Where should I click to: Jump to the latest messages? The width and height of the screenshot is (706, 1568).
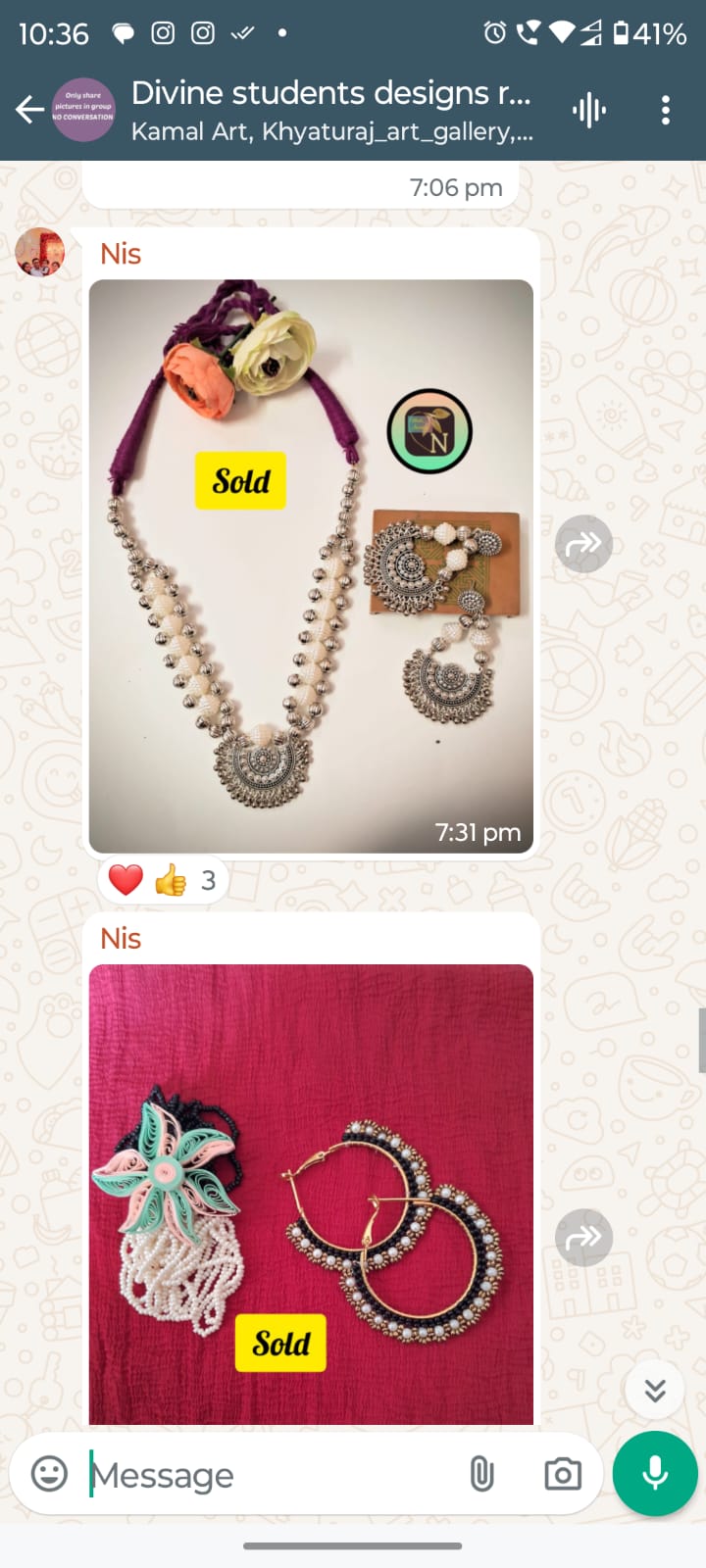click(654, 1389)
